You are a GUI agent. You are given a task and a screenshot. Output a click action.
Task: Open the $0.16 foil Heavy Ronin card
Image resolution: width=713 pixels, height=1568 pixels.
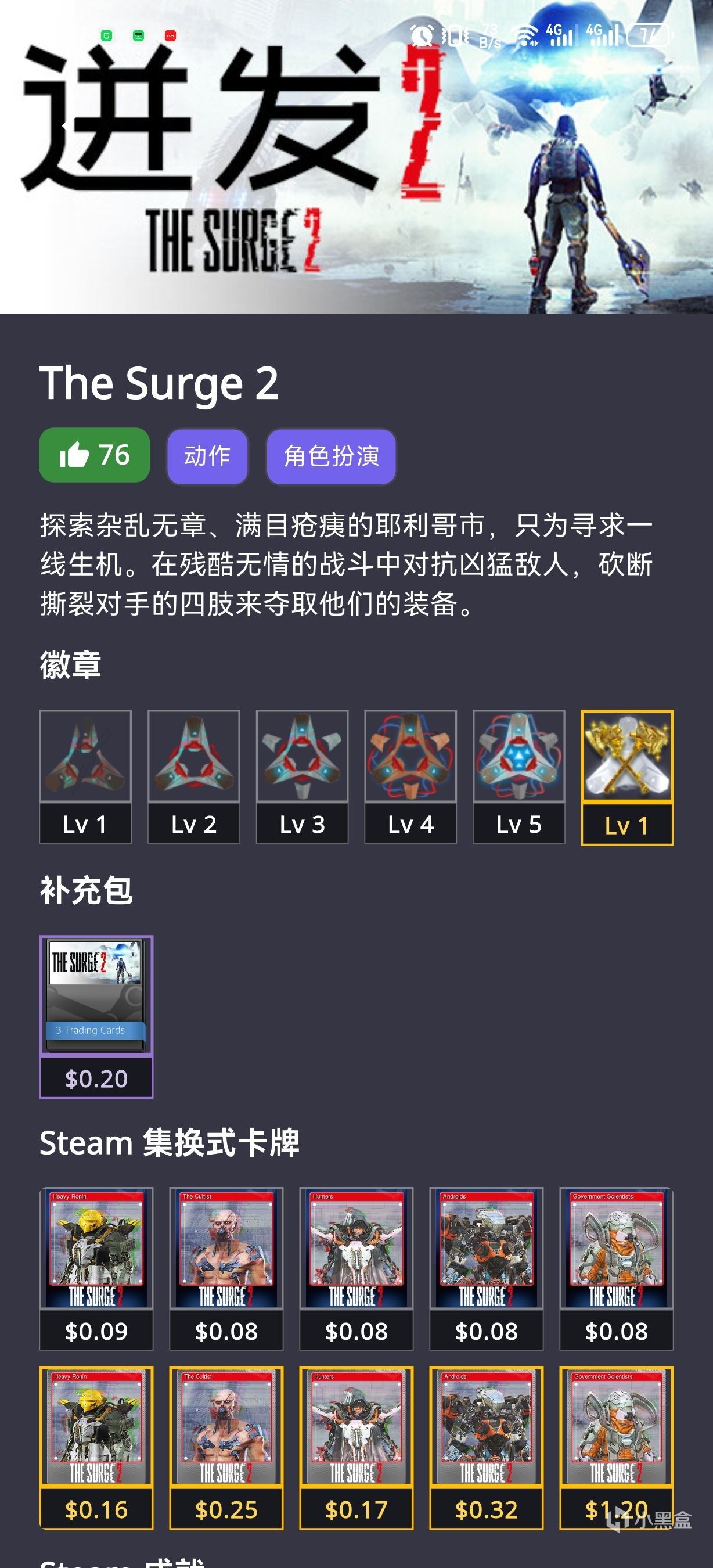[x=96, y=1447]
